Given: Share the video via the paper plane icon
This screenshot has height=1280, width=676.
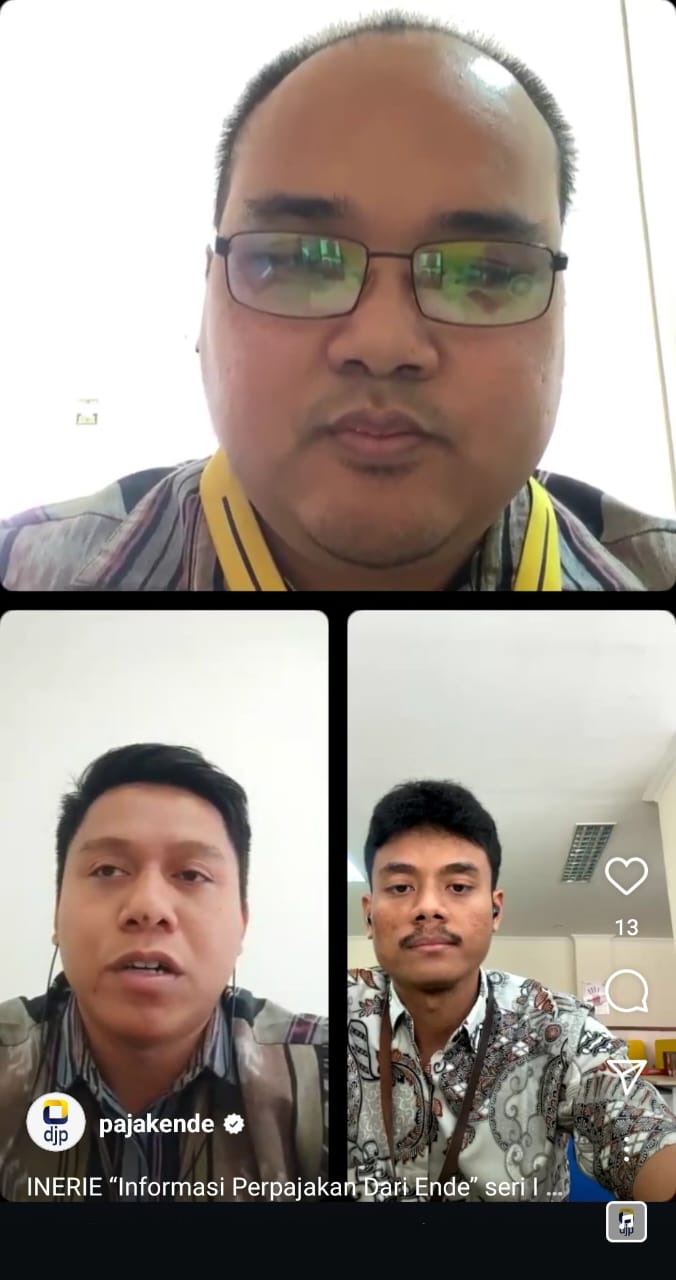Looking at the screenshot, I should coord(626,1076).
